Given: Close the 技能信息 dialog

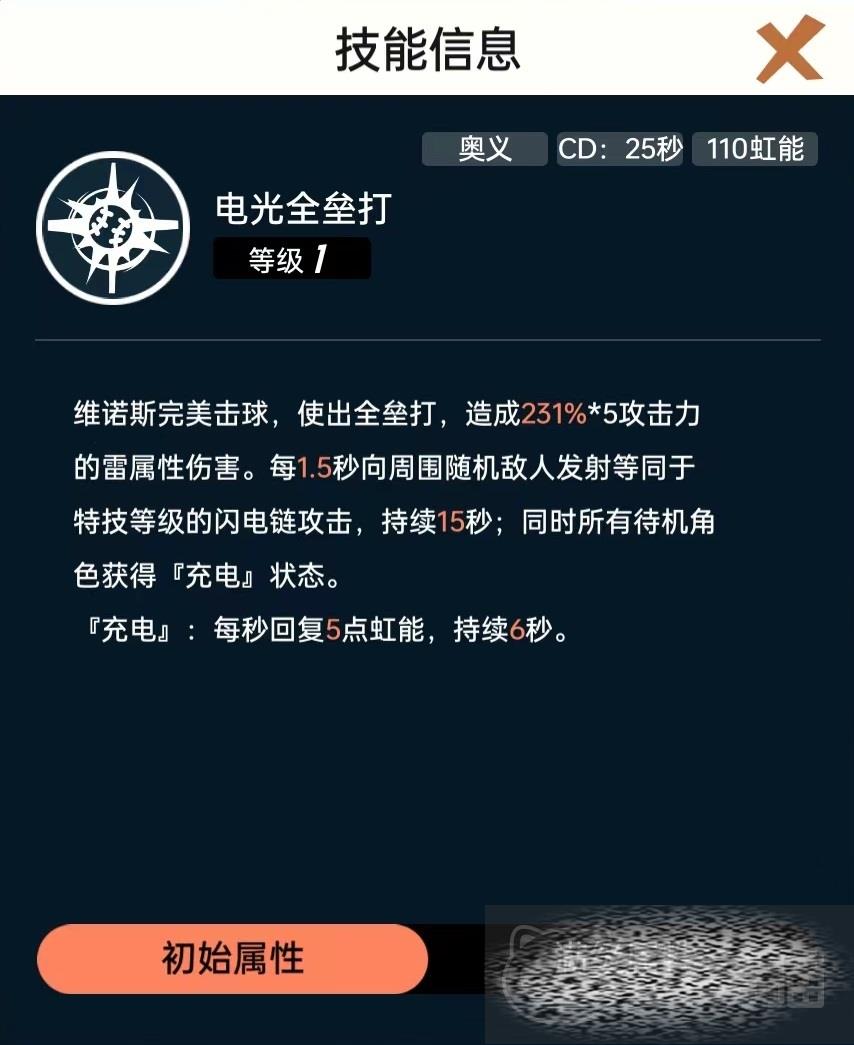Looking at the screenshot, I should (x=789, y=50).
